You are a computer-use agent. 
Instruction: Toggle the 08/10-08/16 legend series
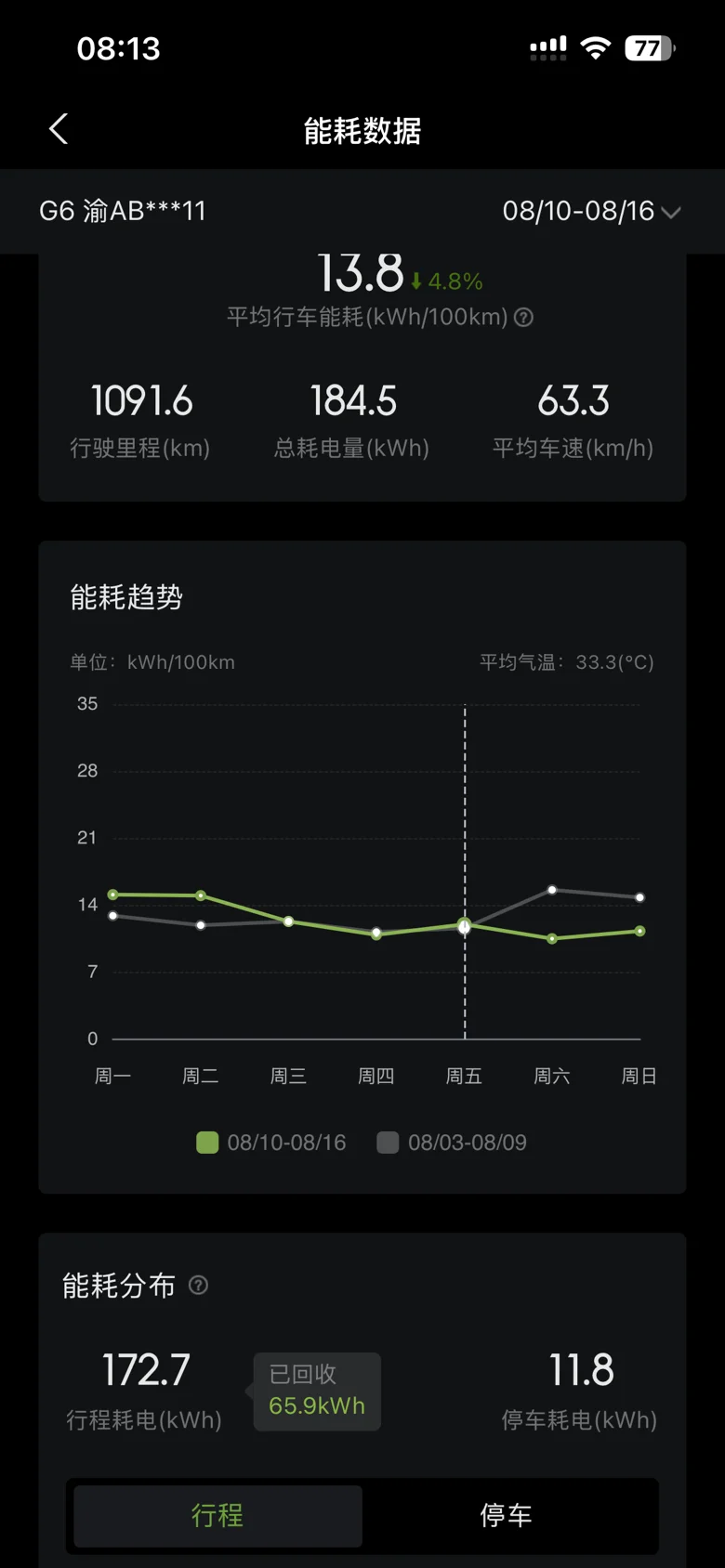tap(271, 1142)
